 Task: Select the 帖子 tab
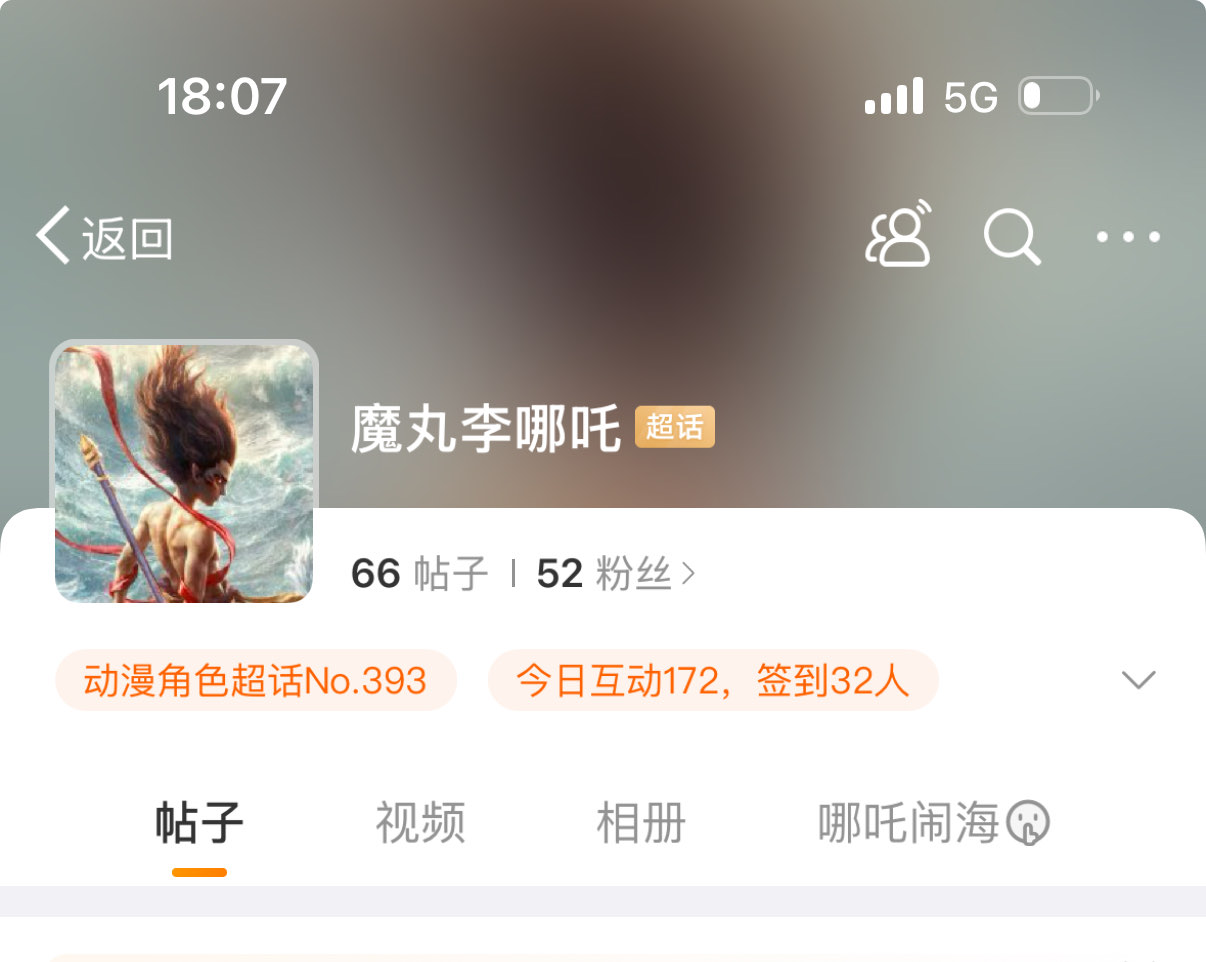(x=199, y=825)
